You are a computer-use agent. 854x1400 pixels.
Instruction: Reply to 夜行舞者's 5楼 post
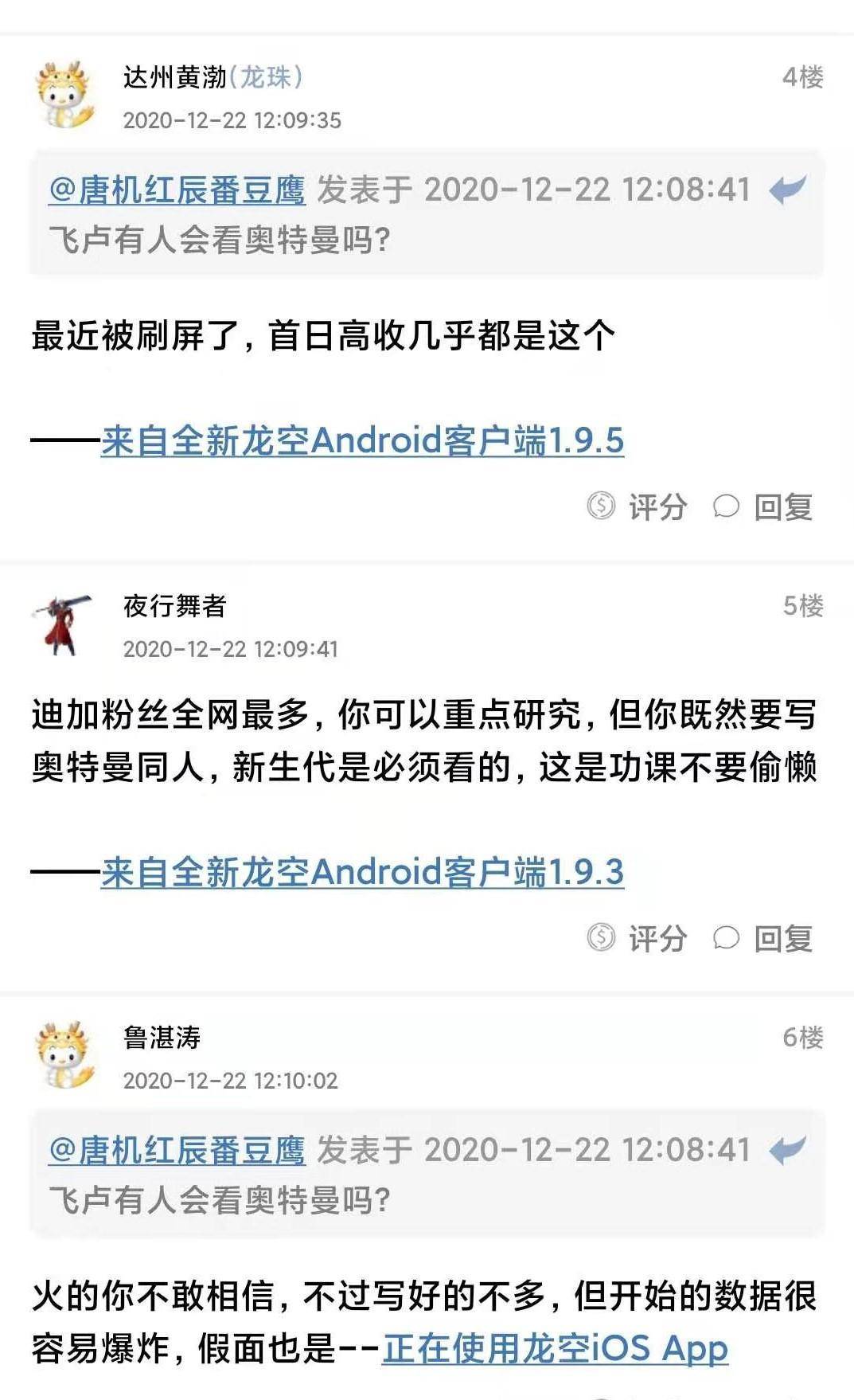click(x=763, y=938)
